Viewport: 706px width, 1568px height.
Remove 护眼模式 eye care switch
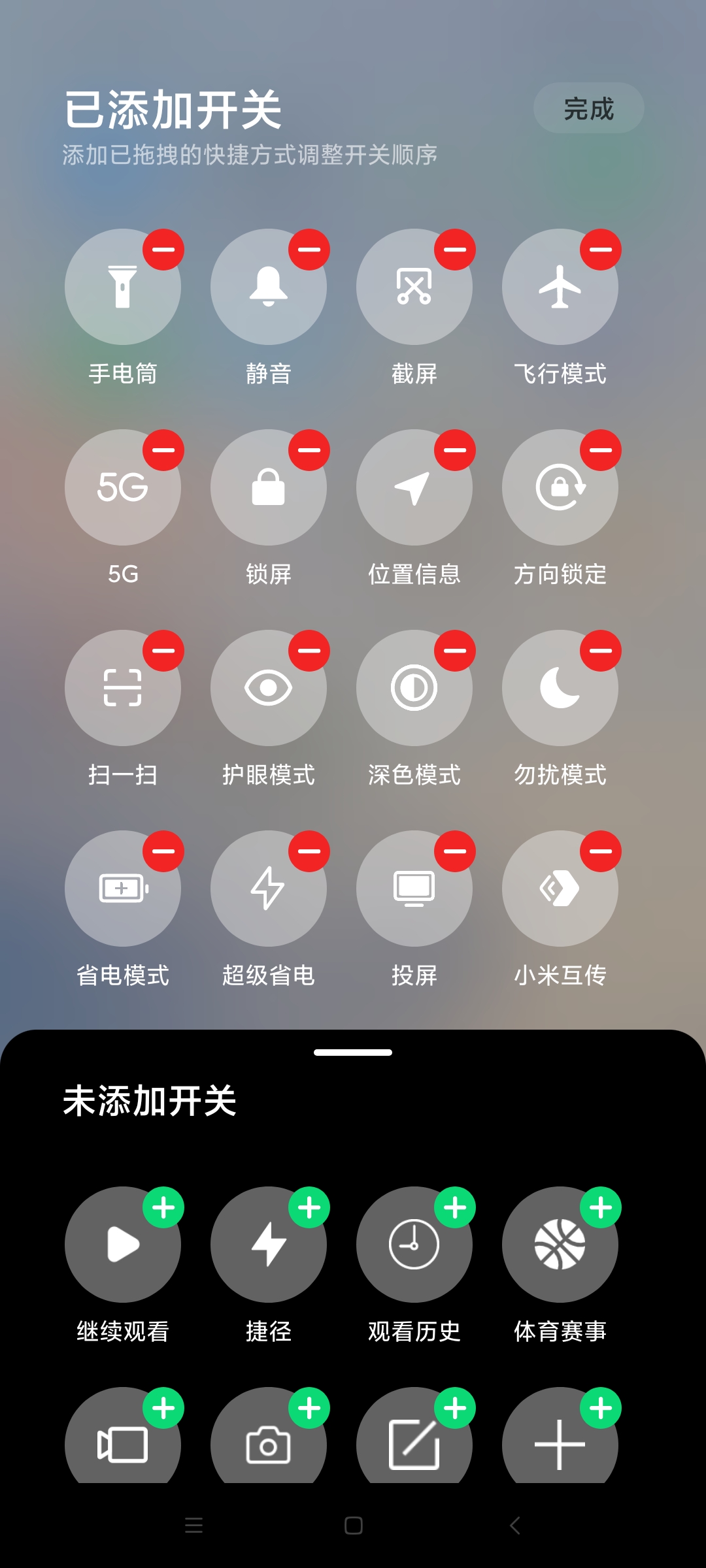pos(309,651)
